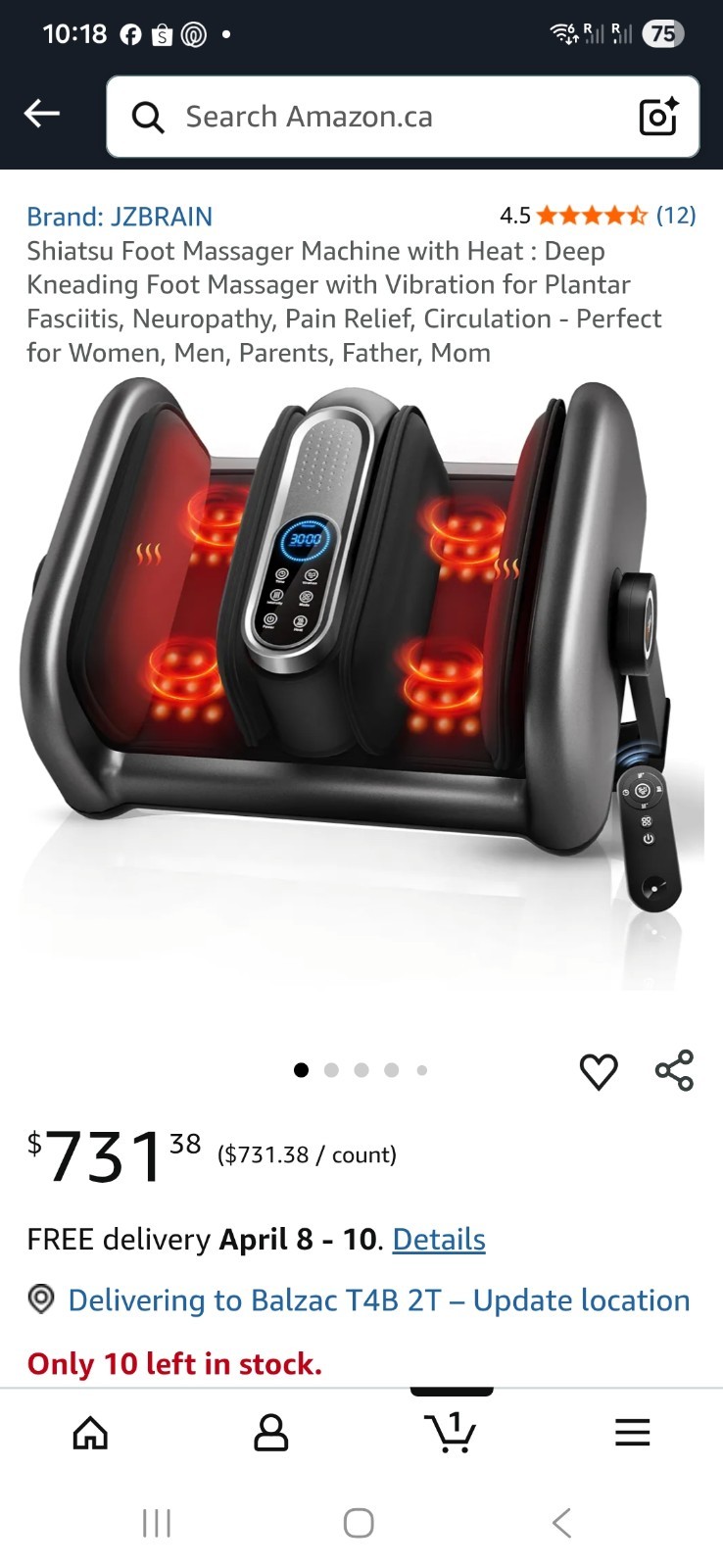This screenshot has height=1568, width=723.
Task: Go back using the top arrow
Action: 42,115
